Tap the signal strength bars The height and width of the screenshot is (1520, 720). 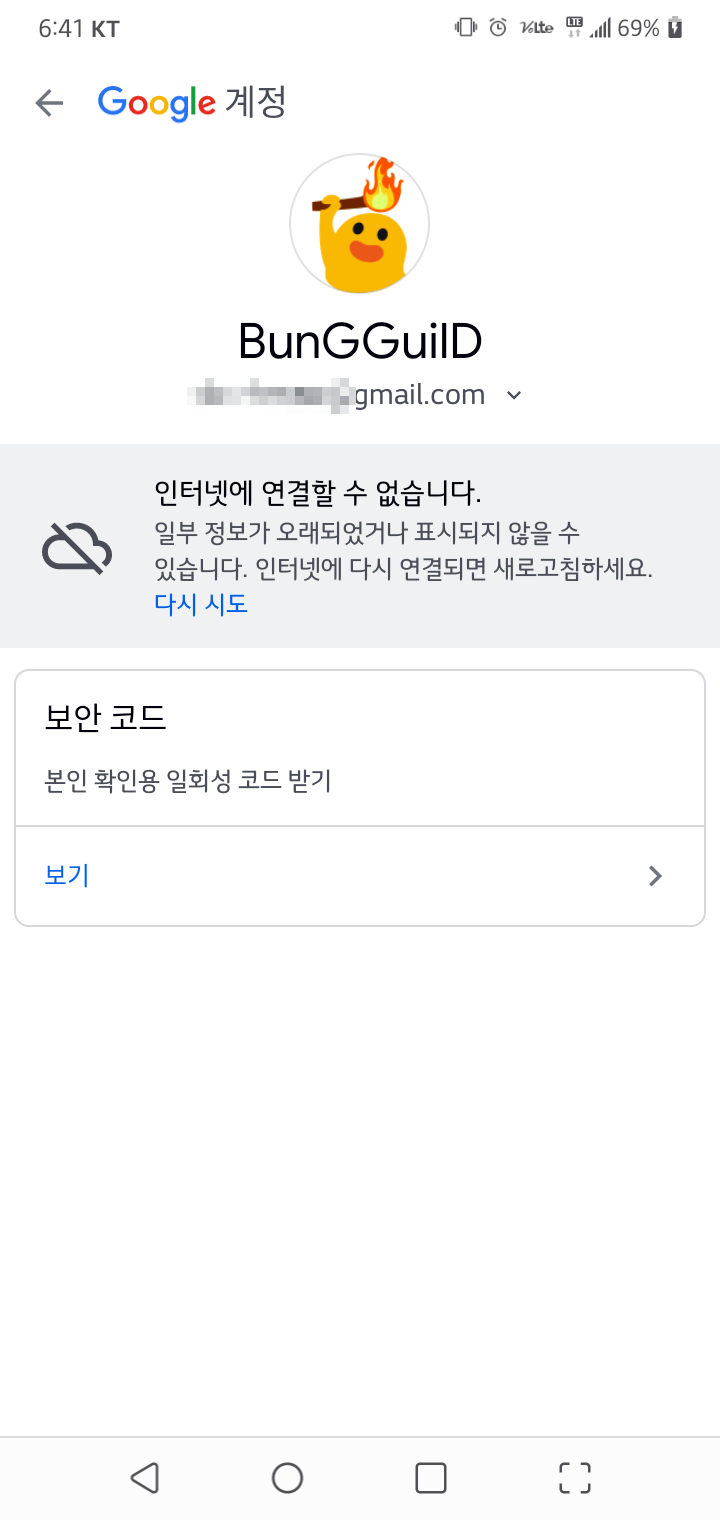tap(601, 28)
